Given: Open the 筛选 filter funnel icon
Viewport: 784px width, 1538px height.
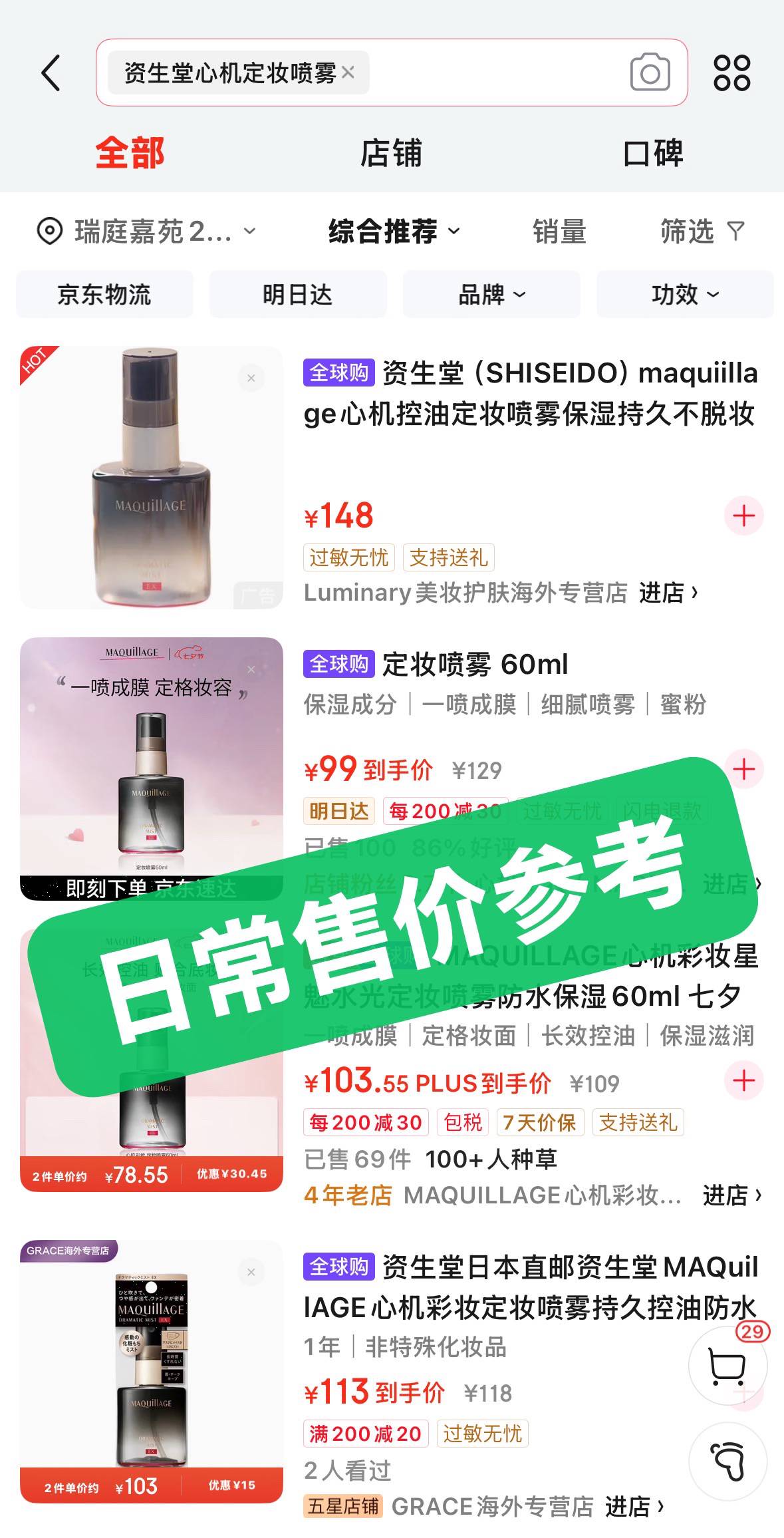Looking at the screenshot, I should (735, 231).
